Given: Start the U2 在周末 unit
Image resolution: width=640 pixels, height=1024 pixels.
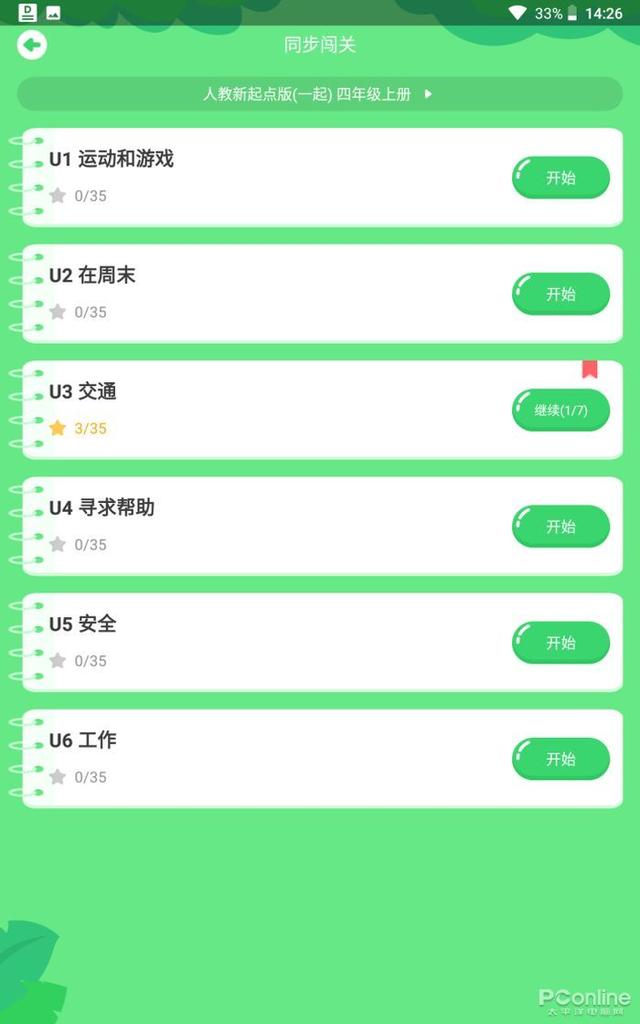Looking at the screenshot, I should click(x=561, y=294).
